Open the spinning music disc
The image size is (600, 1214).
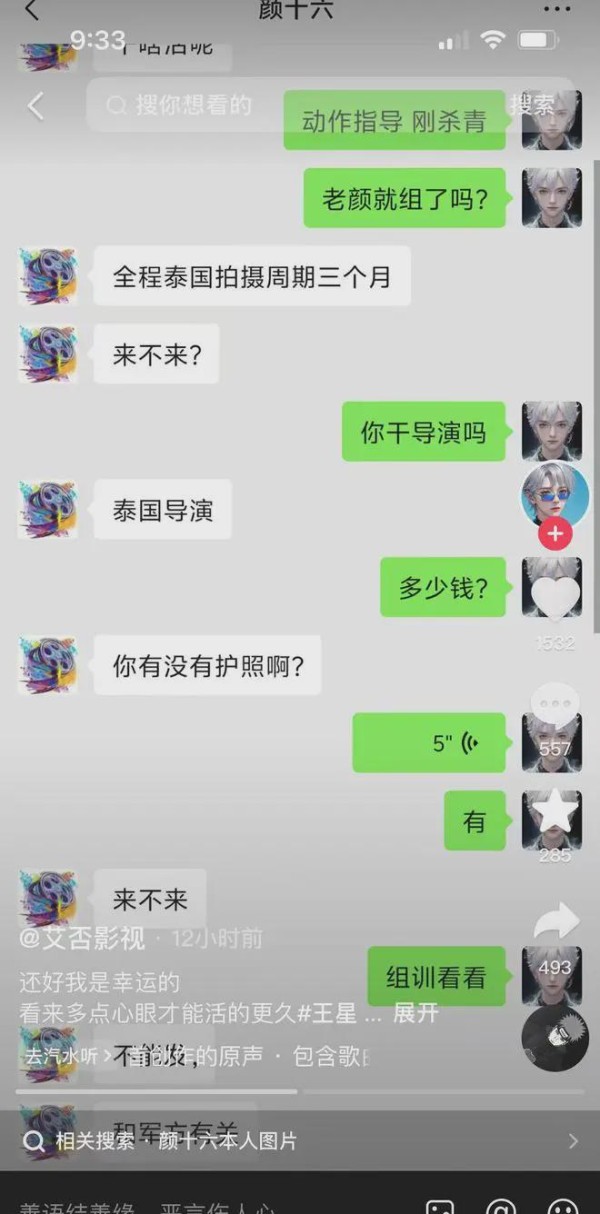point(555,1039)
